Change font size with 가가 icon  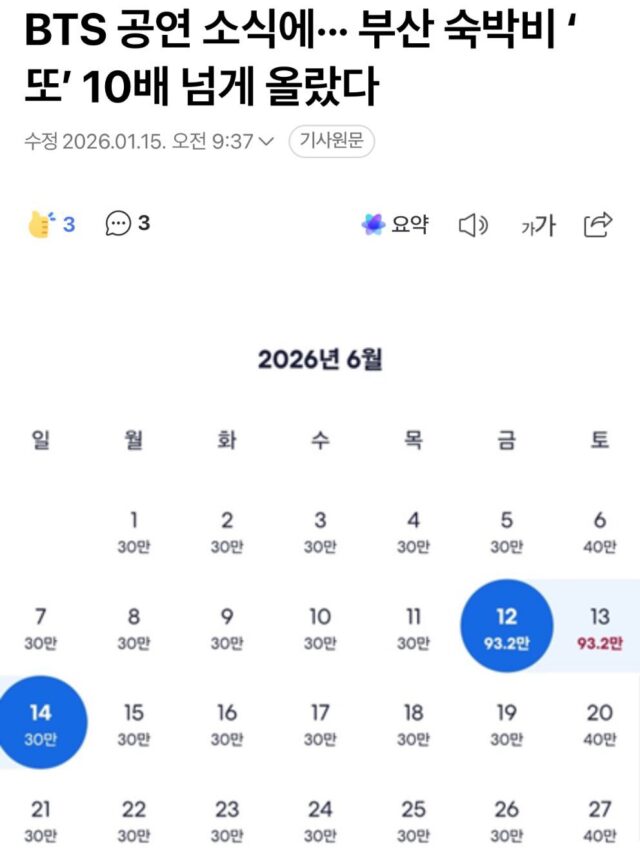pyautogui.click(x=537, y=226)
